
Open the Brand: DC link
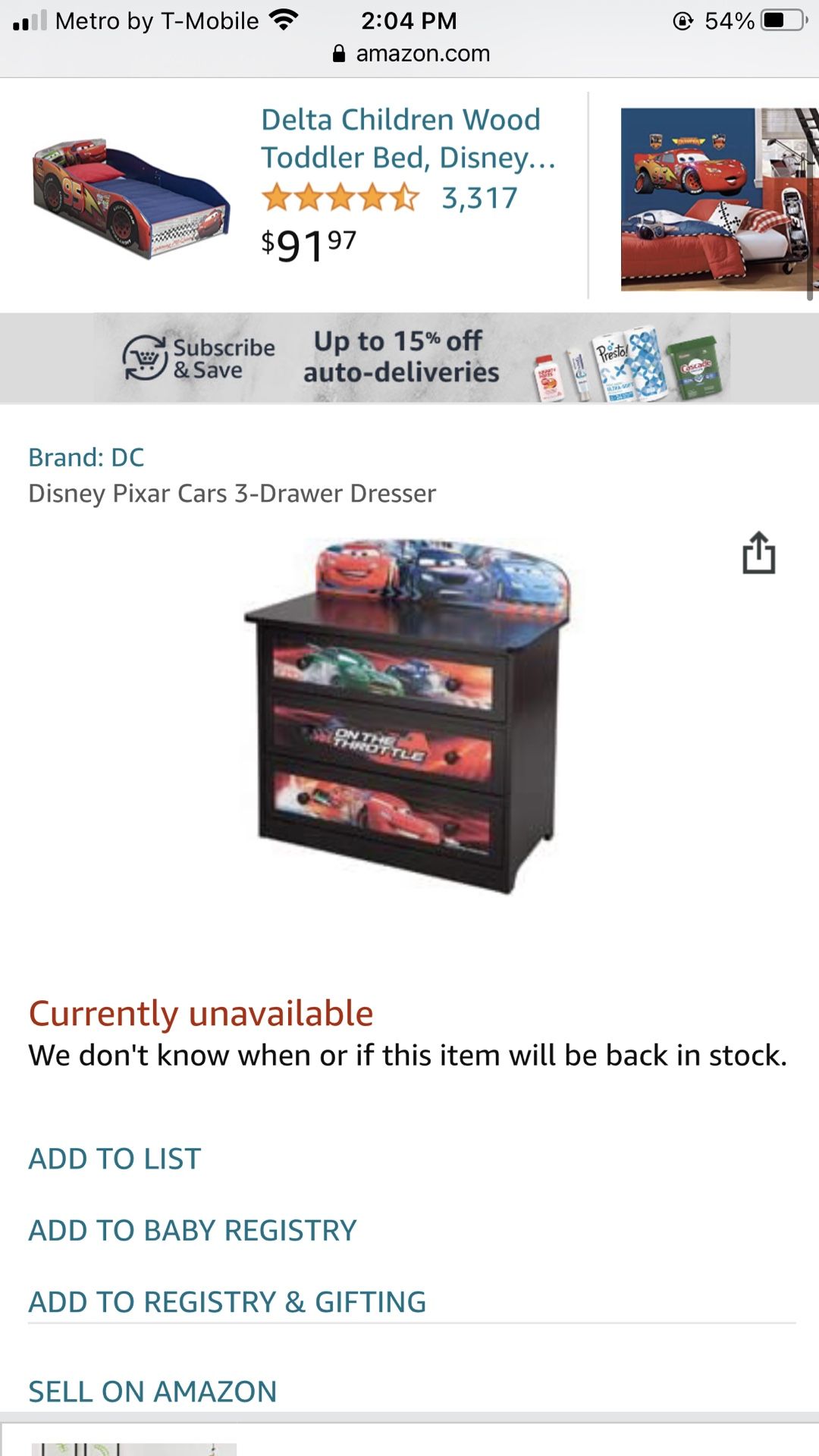click(87, 457)
